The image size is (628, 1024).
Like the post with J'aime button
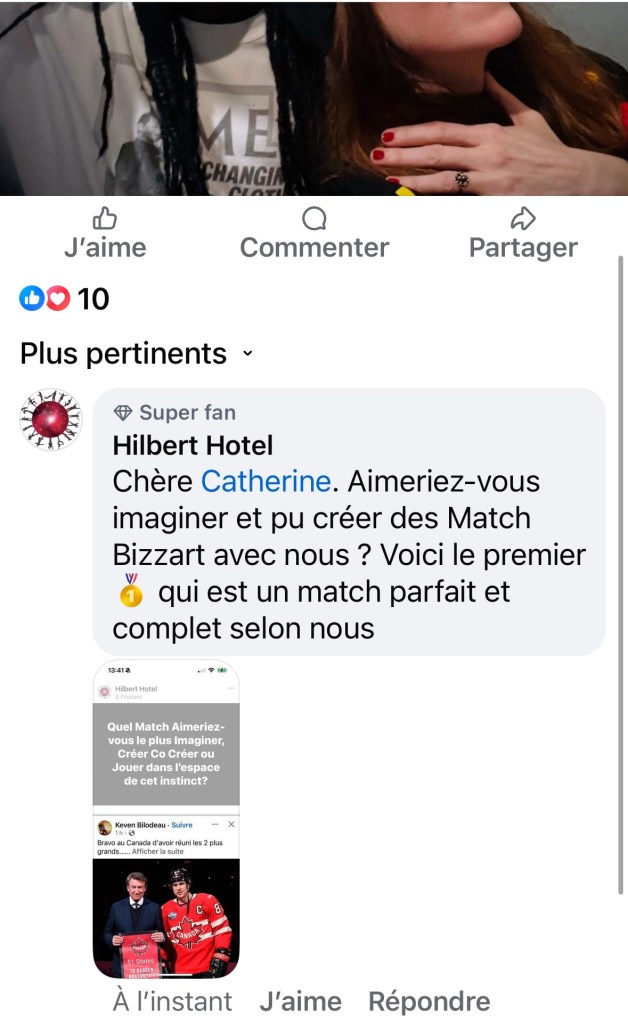(105, 234)
